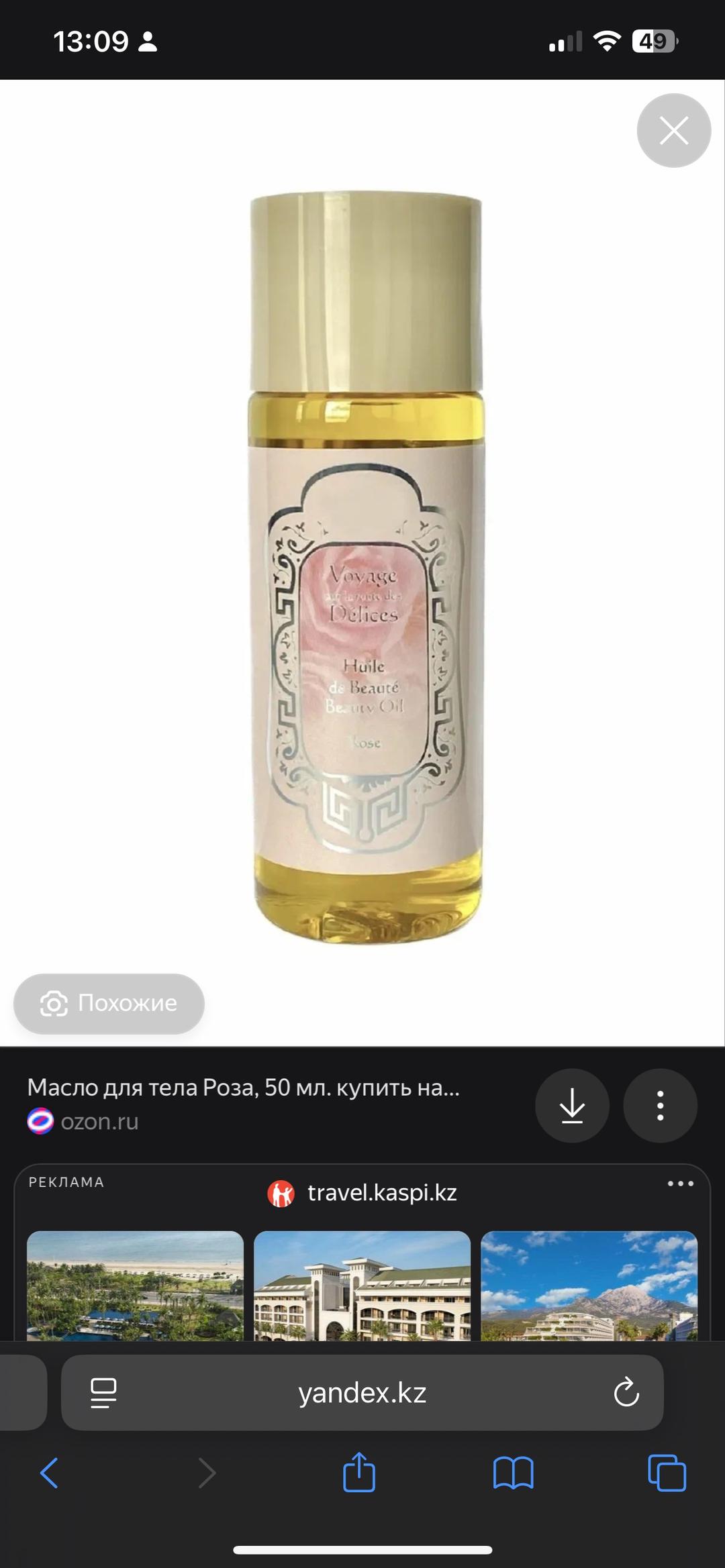
Task: Open the page settings menu in address bar
Action: click(x=103, y=1393)
